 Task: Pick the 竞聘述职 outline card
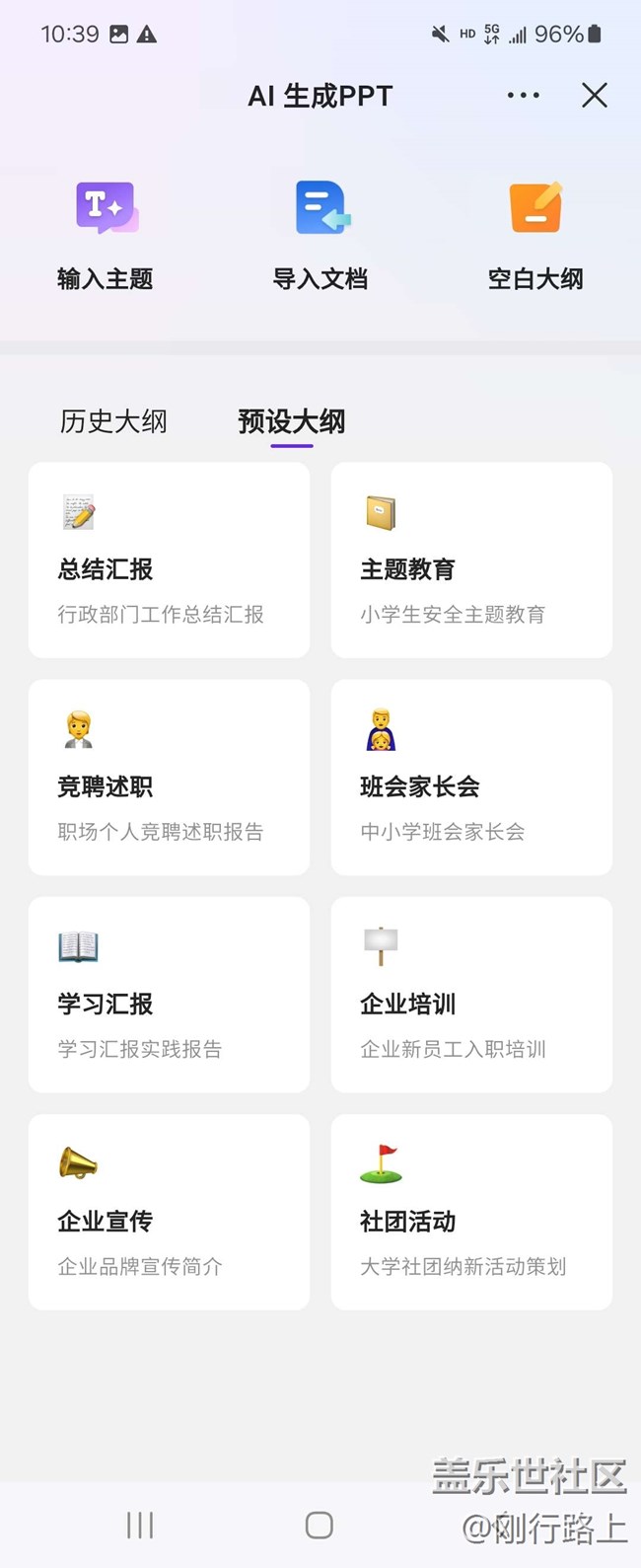pyautogui.click(x=169, y=777)
